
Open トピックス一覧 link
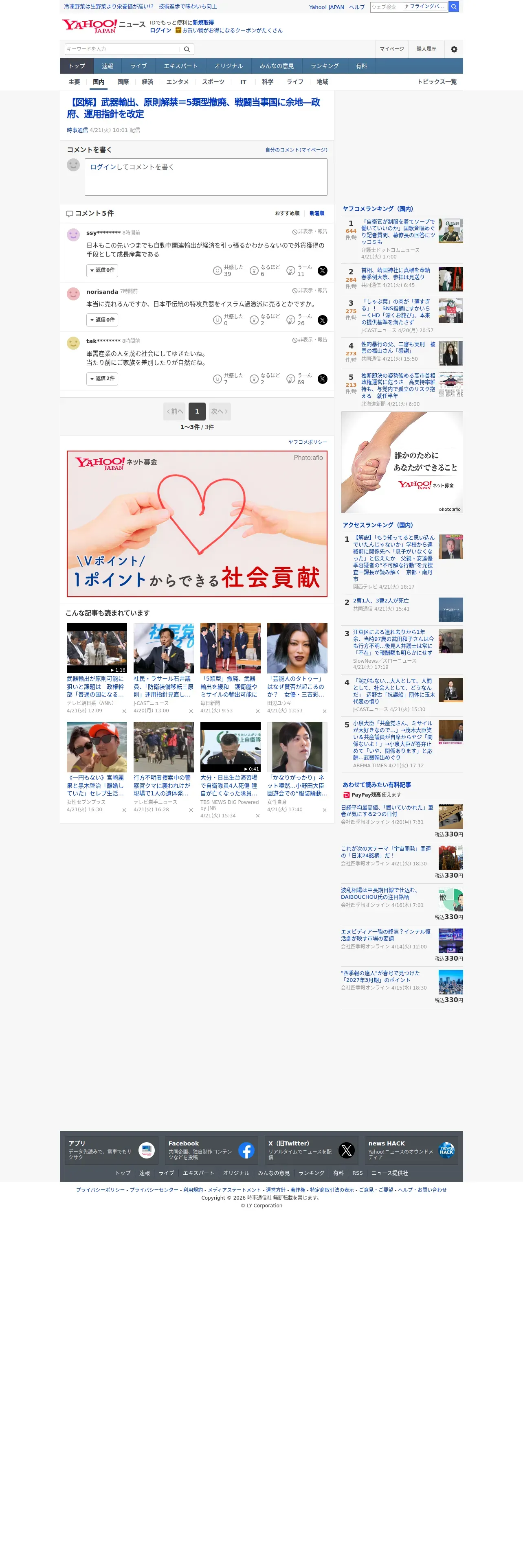pos(437,81)
